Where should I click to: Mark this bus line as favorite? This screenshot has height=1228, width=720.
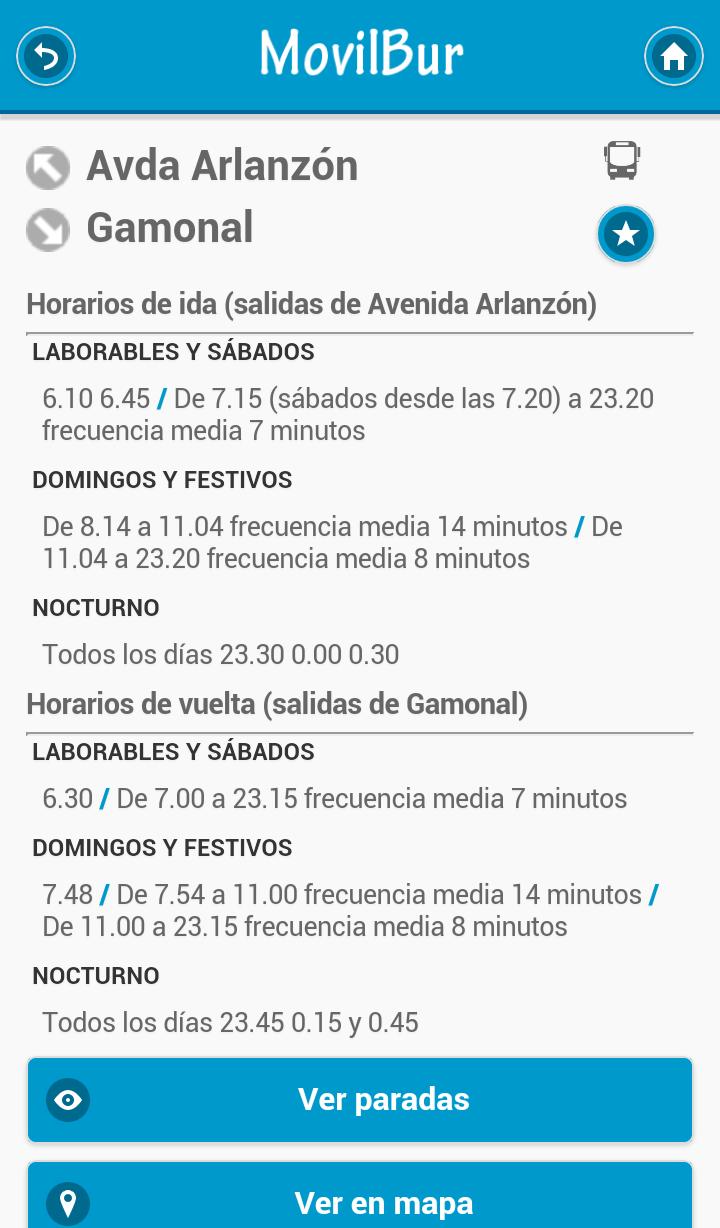tap(626, 235)
